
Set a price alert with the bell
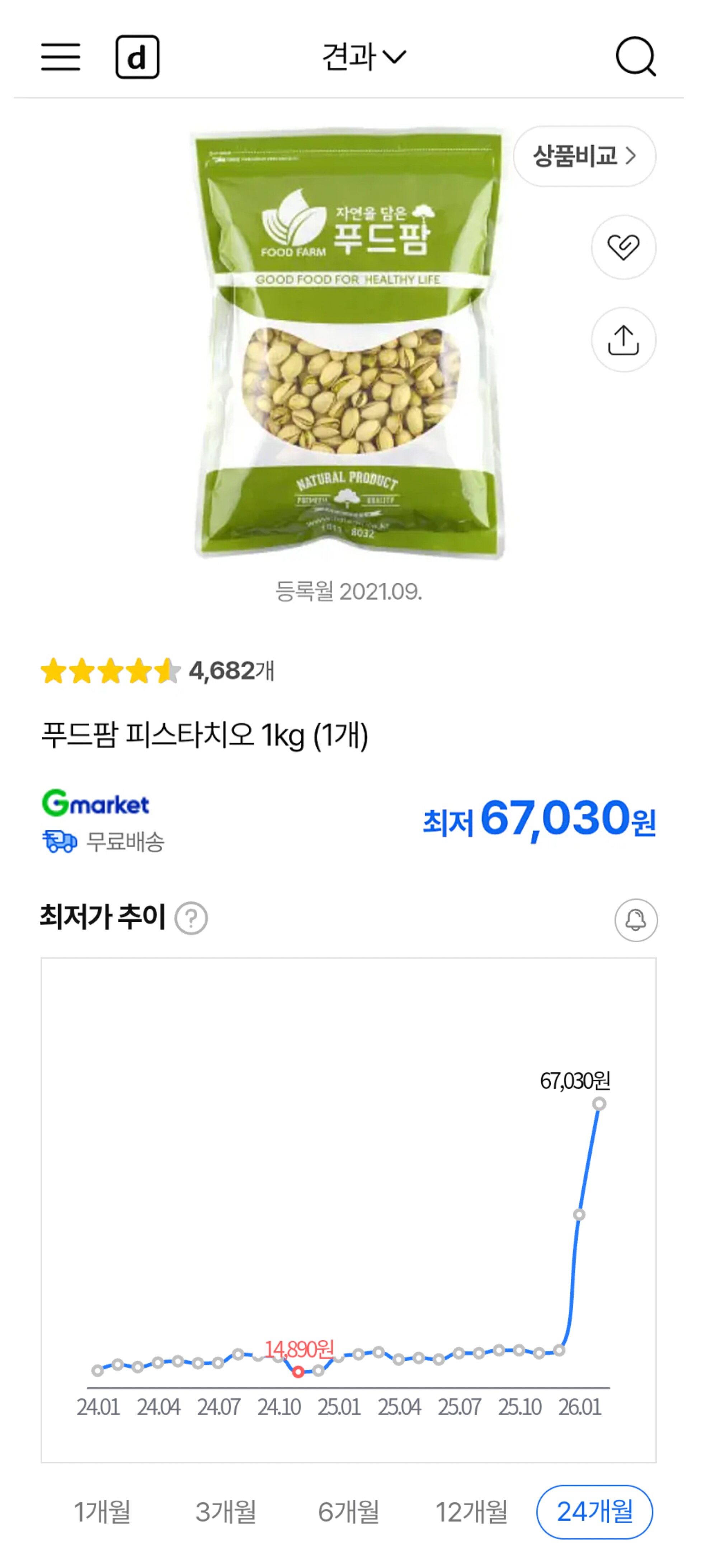pyautogui.click(x=636, y=920)
